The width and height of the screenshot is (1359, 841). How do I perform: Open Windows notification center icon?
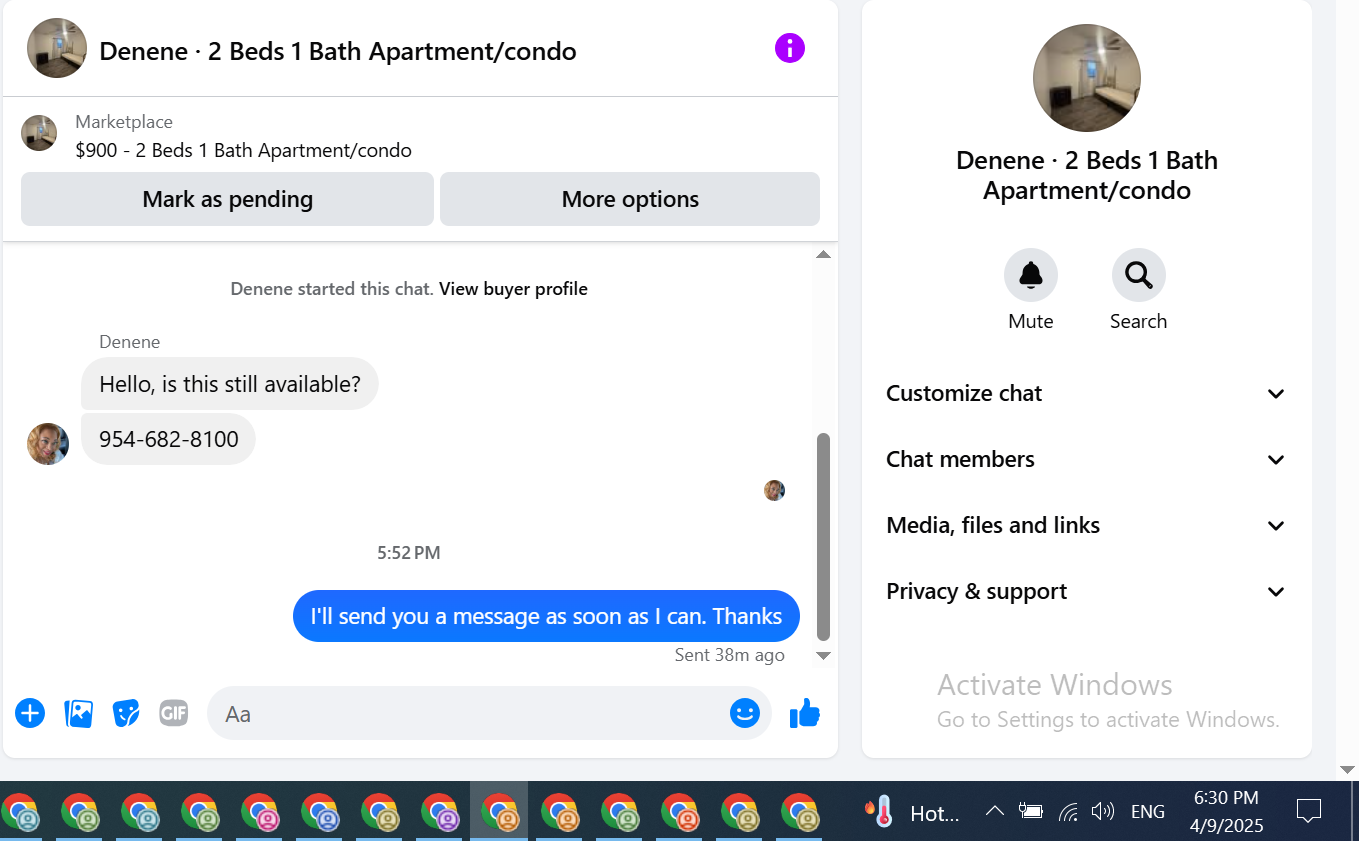click(1308, 811)
